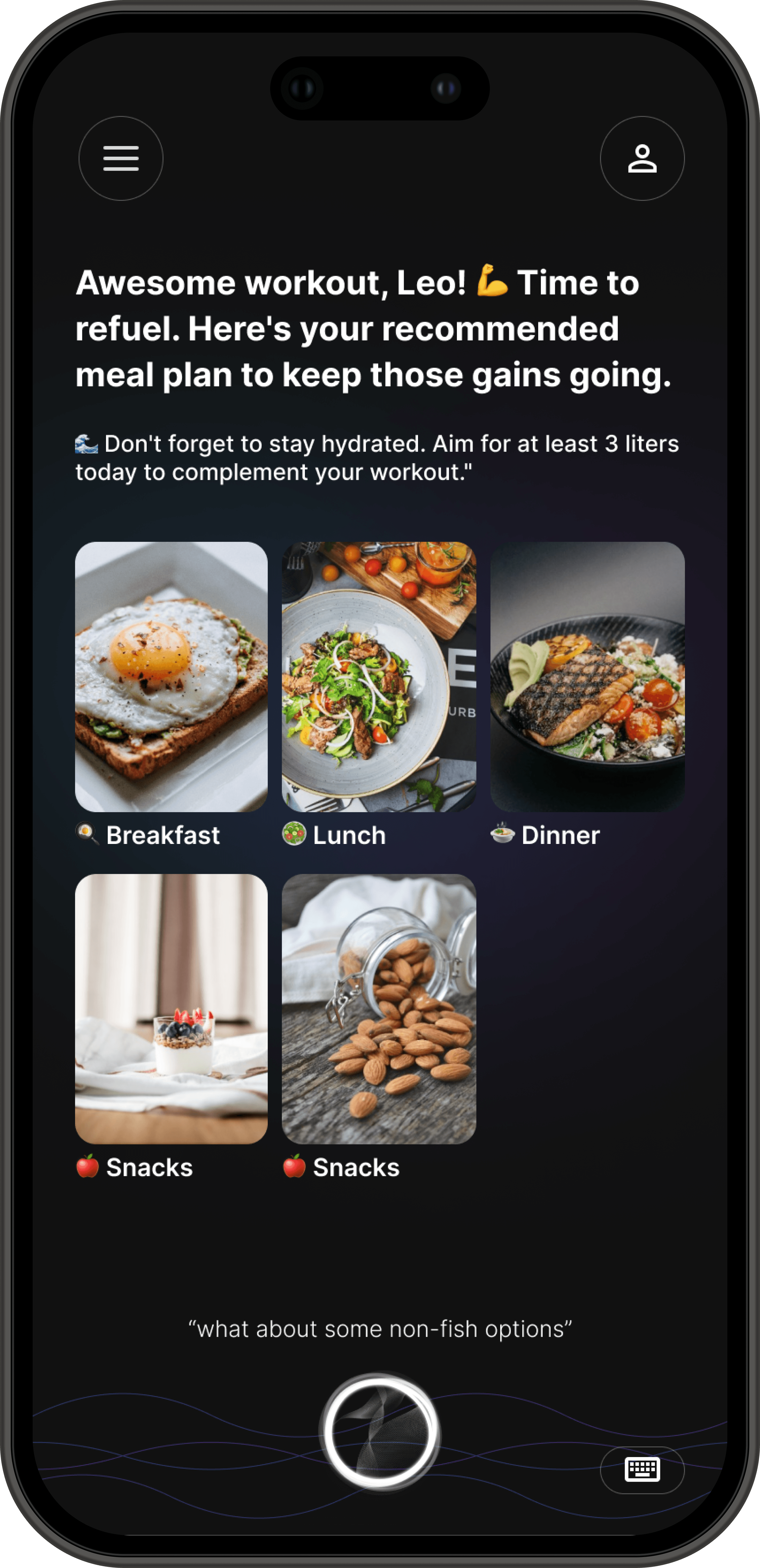The width and height of the screenshot is (760, 1568).
Task: Switch to keyboard input
Action: point(642,1469)
